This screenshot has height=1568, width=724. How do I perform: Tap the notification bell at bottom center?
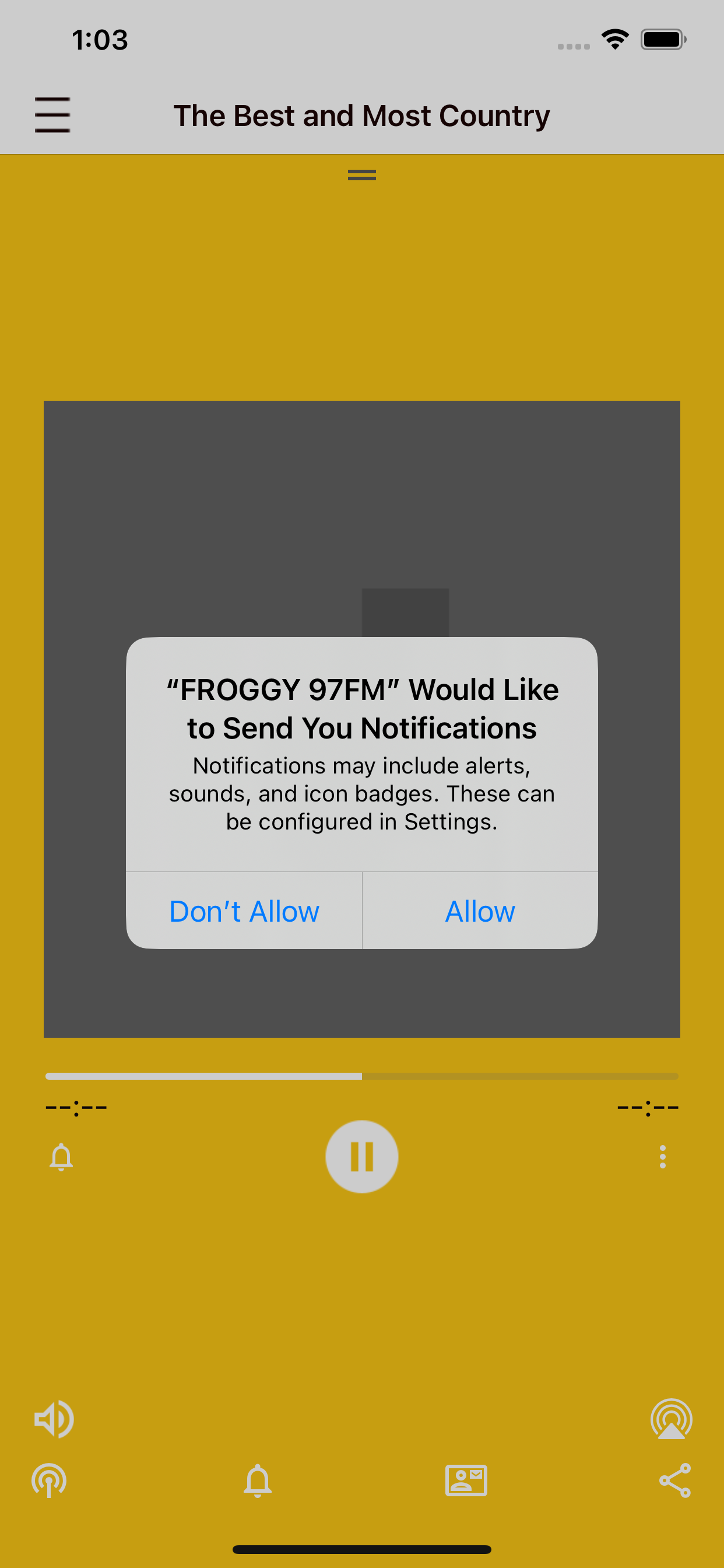260,1481
